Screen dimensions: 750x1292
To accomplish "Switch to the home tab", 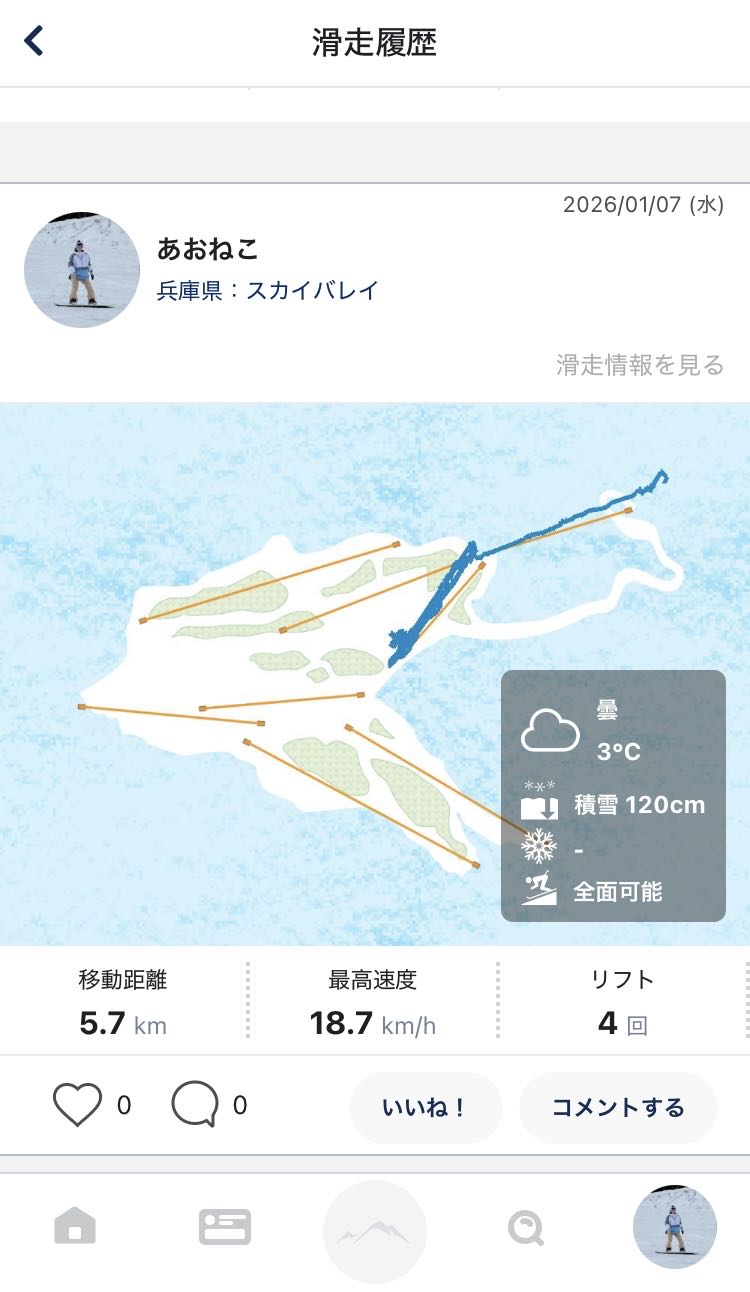I will pyautogui.click(x=75, y=1226).
